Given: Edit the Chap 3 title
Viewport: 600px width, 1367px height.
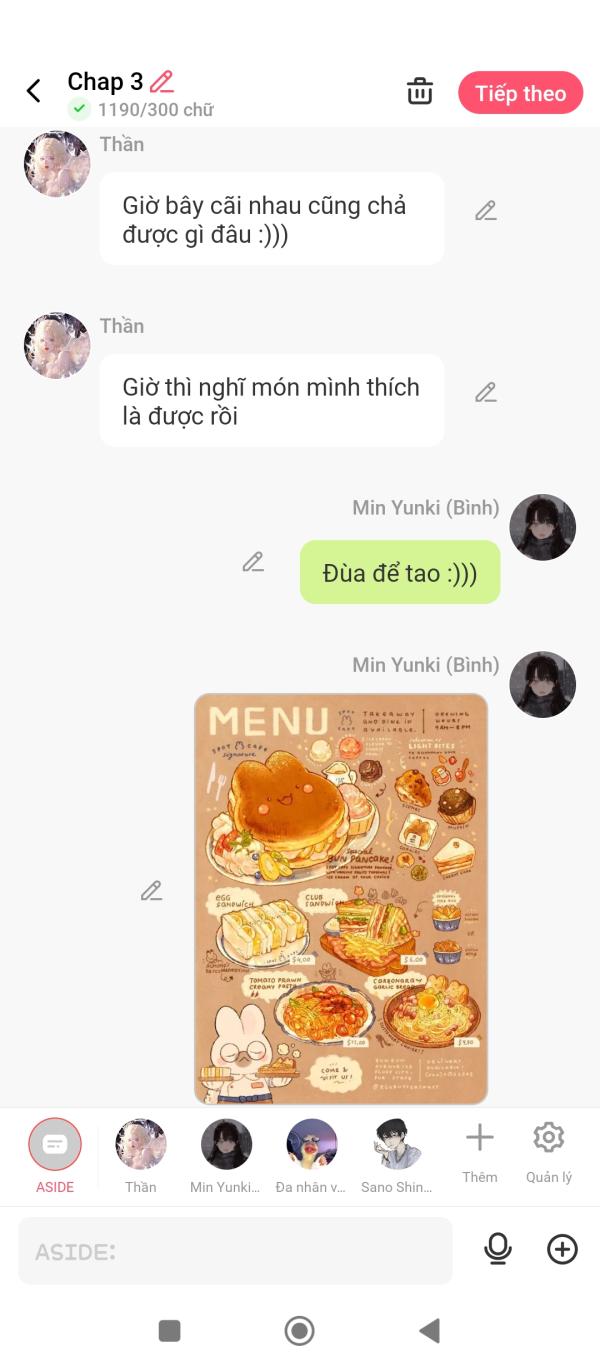Looking at the screenshot, I should coord(162,82).
